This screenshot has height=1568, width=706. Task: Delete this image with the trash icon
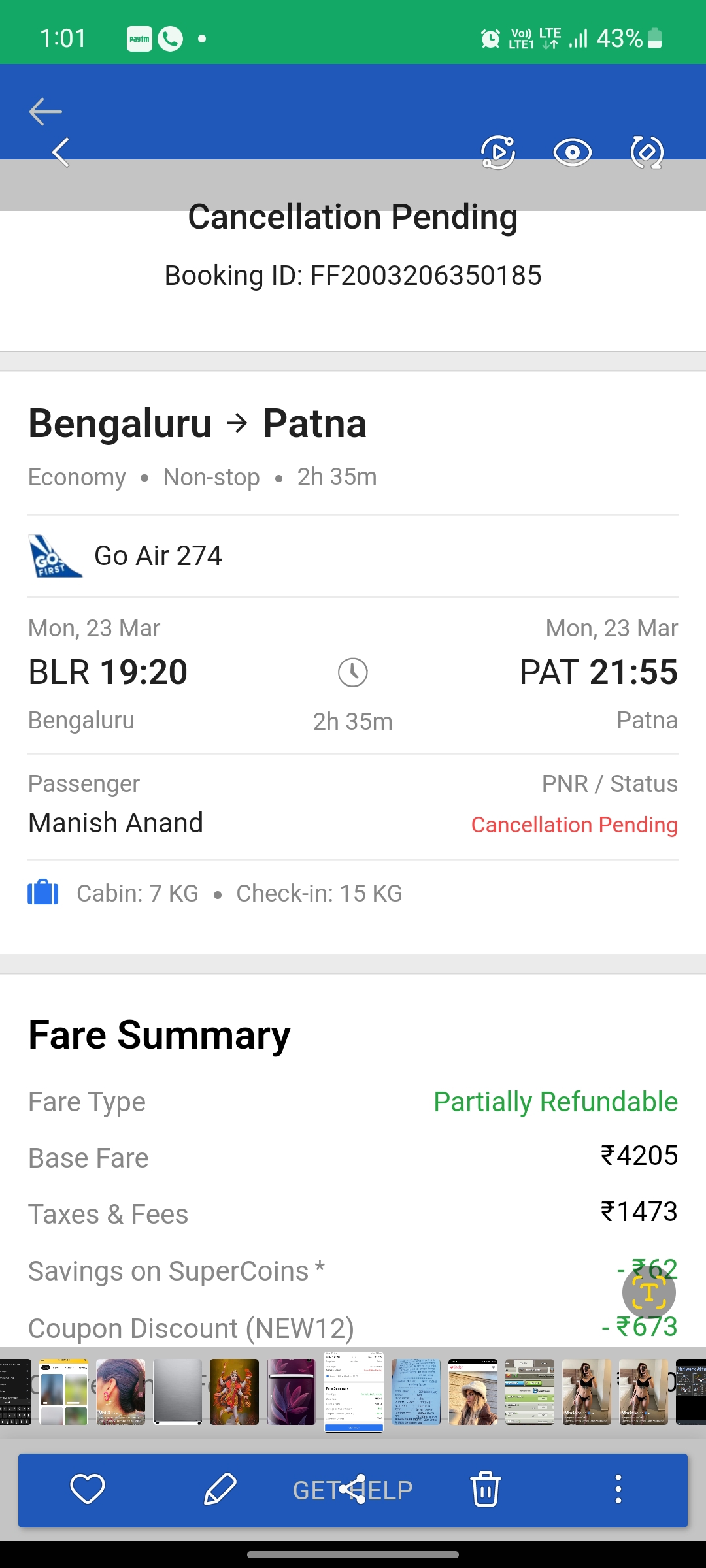click(x=485, y=1490)
